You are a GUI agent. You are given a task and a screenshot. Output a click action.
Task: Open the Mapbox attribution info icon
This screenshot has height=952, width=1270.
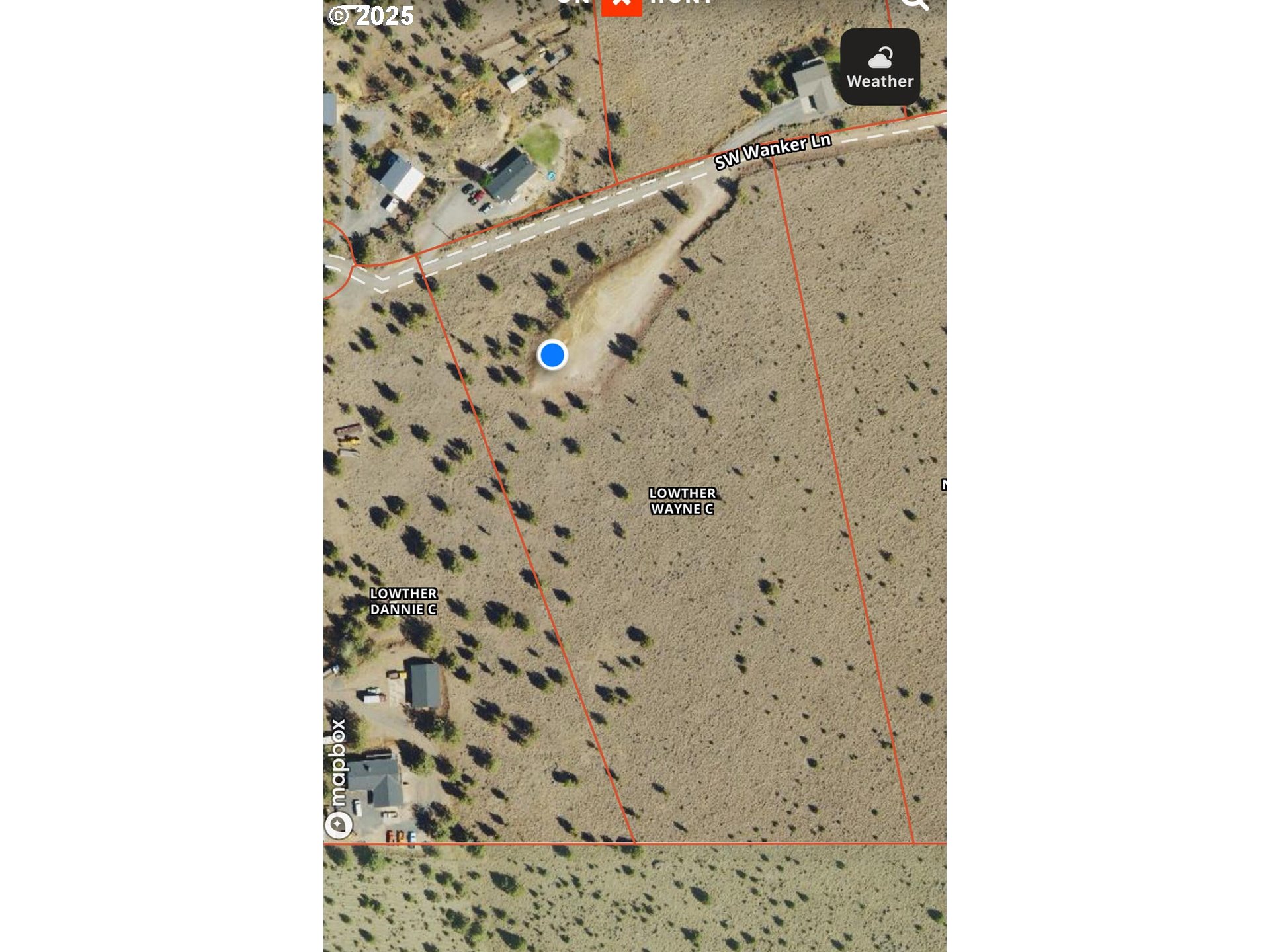(x=338, y=824)
